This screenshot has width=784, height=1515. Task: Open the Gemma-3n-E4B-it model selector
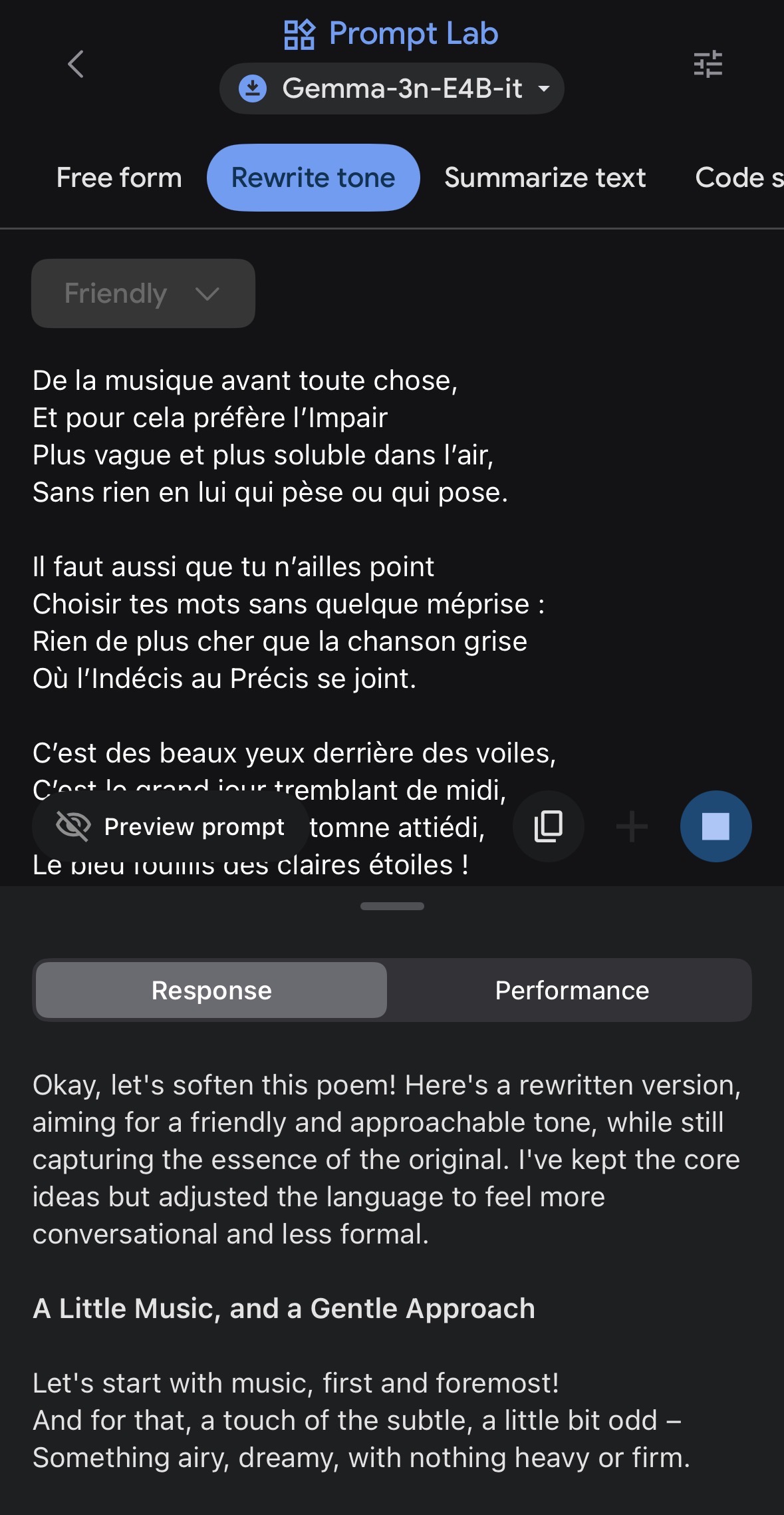(392, 88)
